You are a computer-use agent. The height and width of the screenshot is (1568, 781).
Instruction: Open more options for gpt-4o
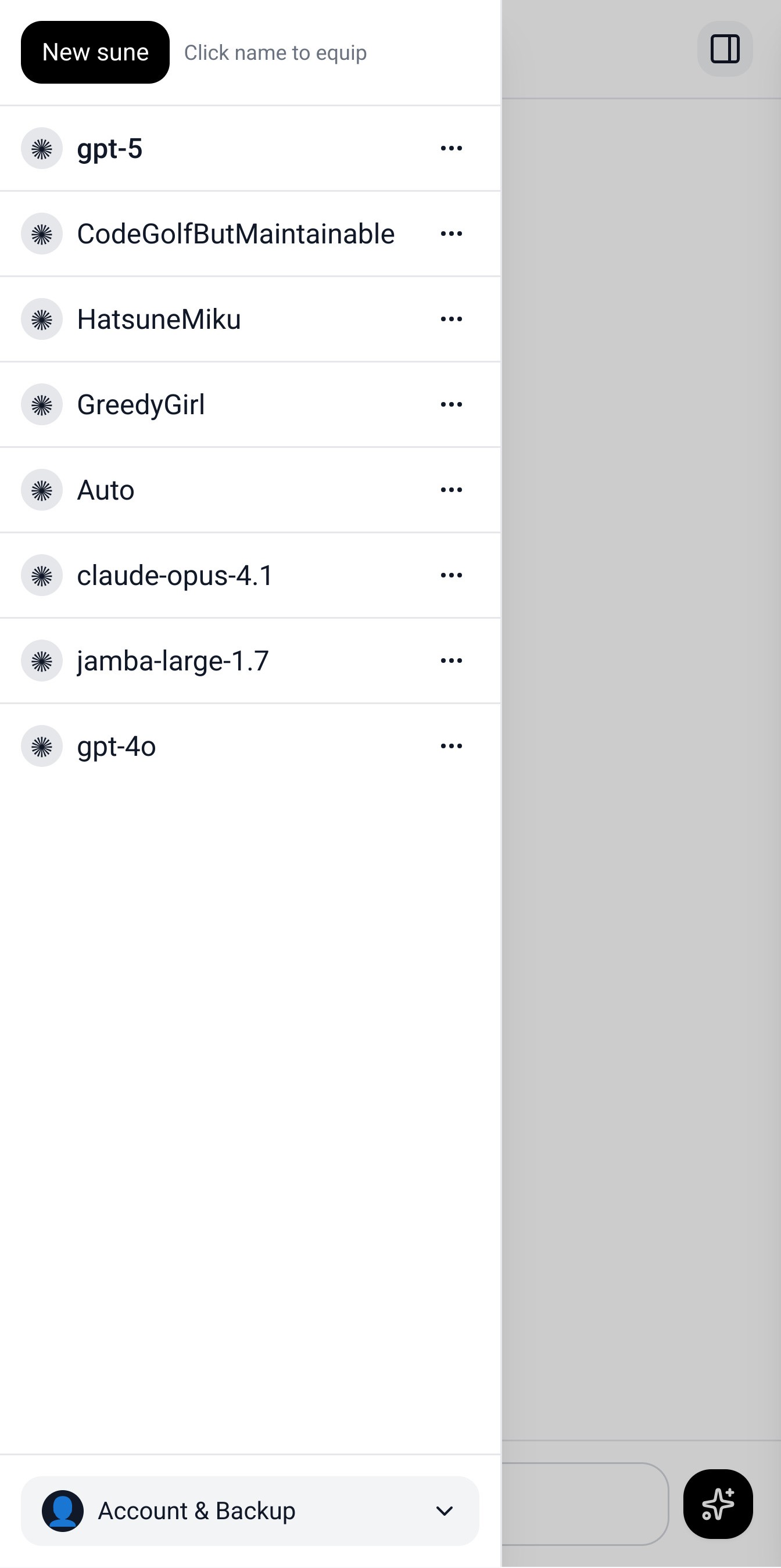451,747
